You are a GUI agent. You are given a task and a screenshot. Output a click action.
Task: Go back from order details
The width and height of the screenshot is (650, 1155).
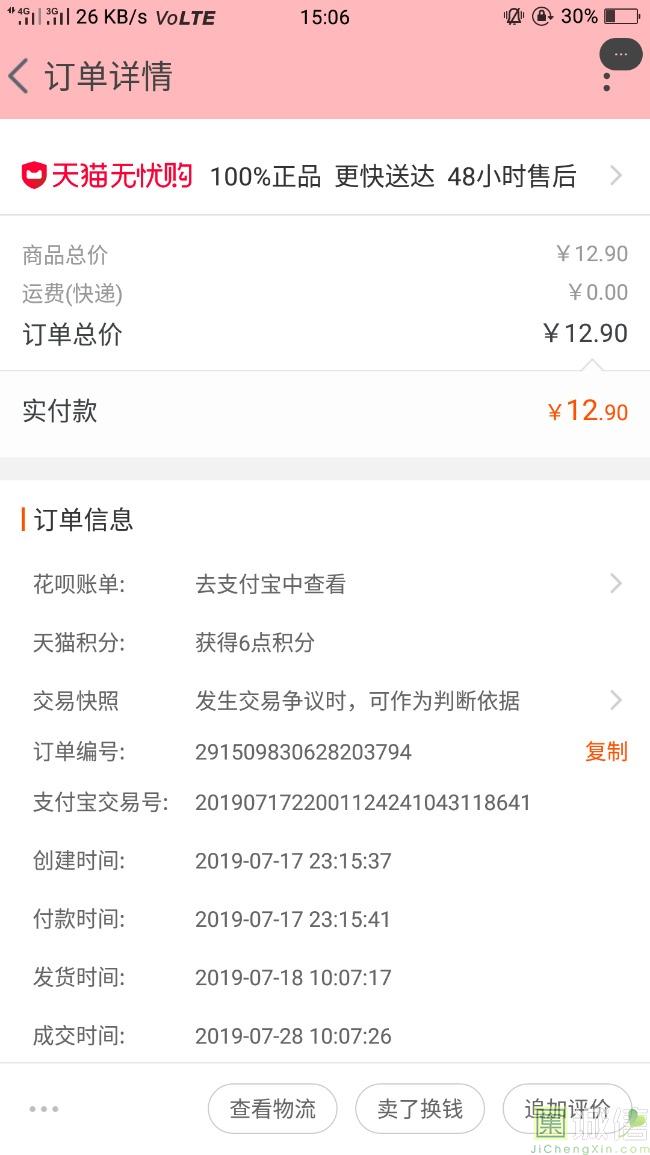pyautogui.click(x=19, y=76)
